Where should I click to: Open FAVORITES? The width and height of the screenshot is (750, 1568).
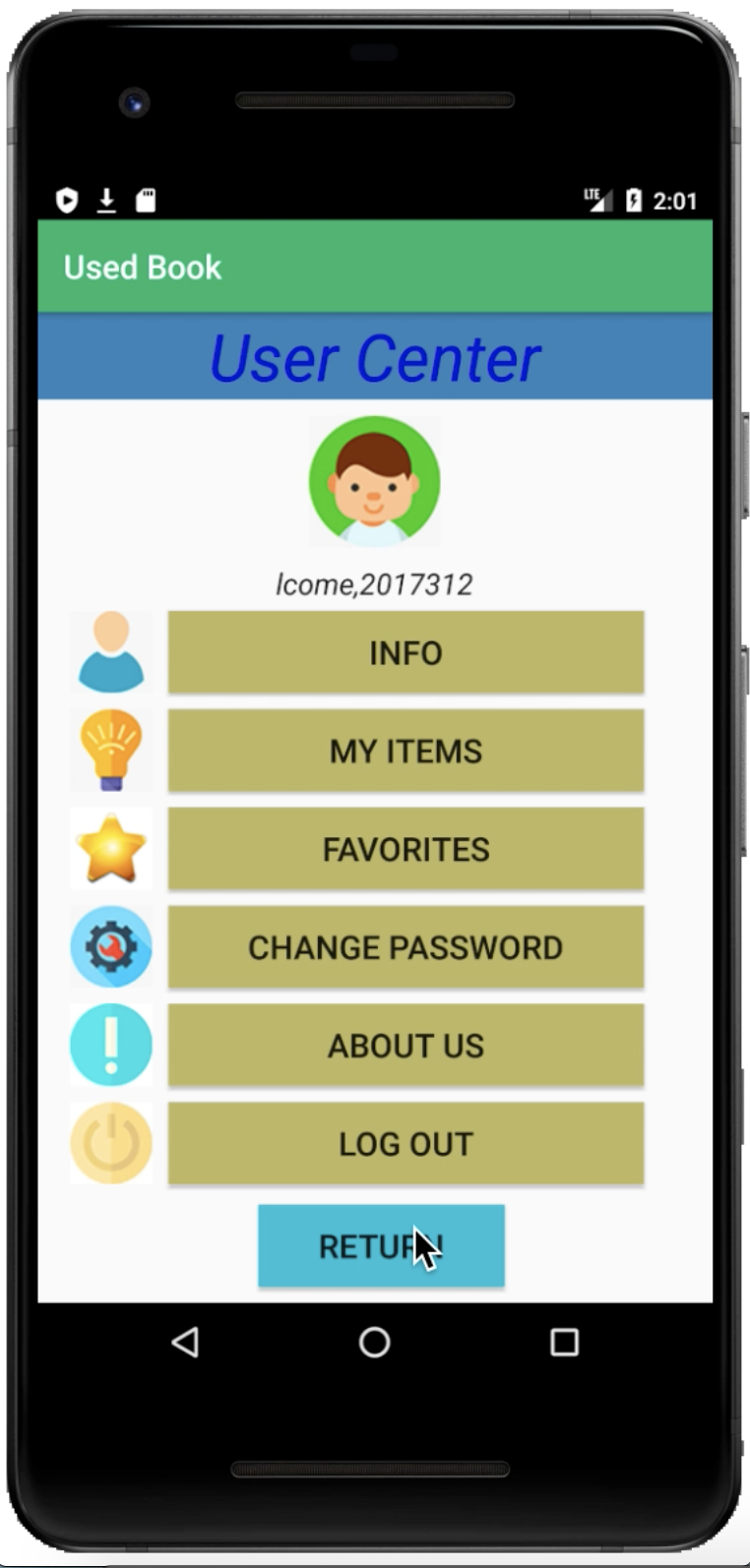click(x=406, y=849)
